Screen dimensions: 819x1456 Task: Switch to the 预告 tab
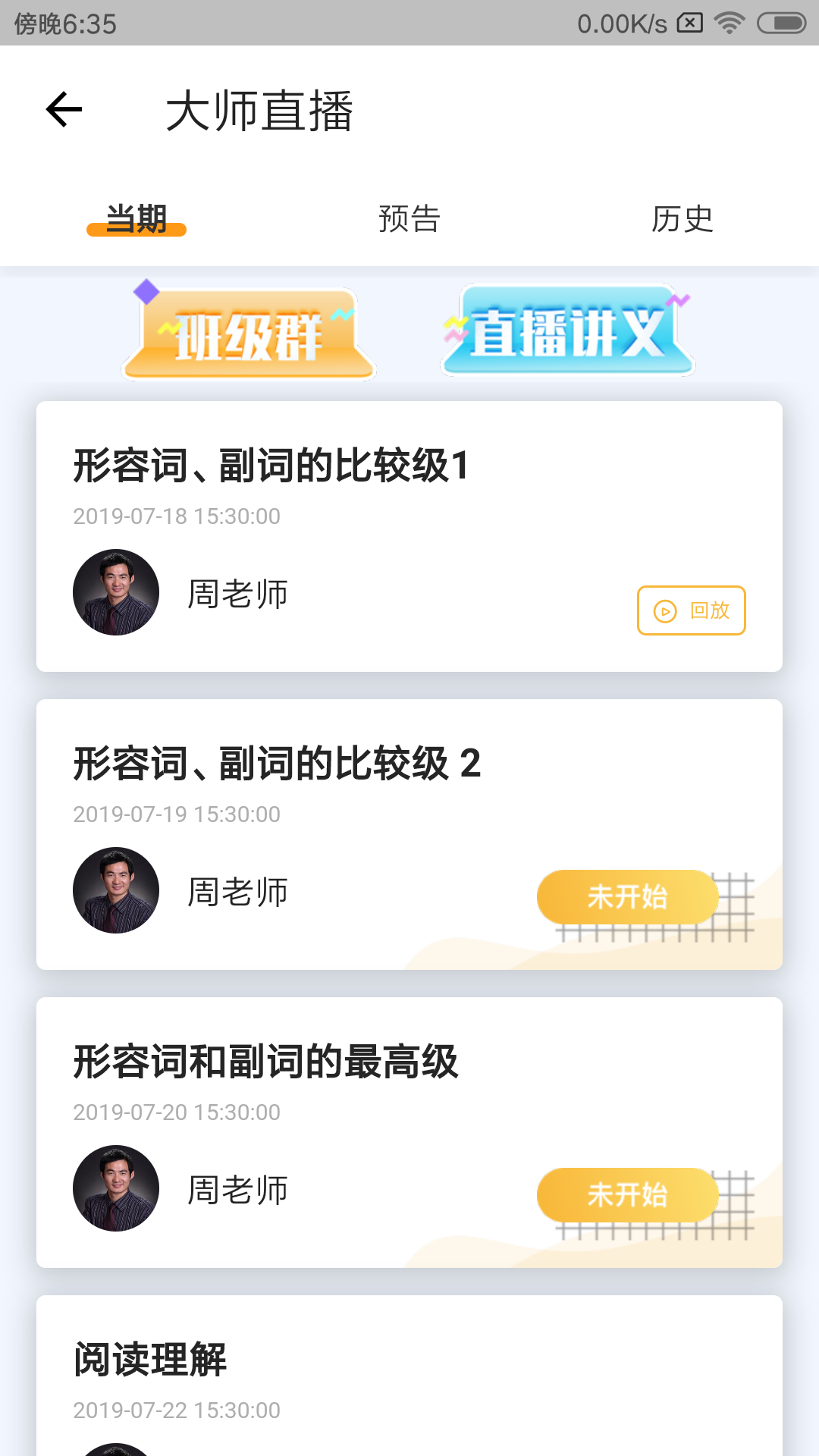(x=408, y=218)
